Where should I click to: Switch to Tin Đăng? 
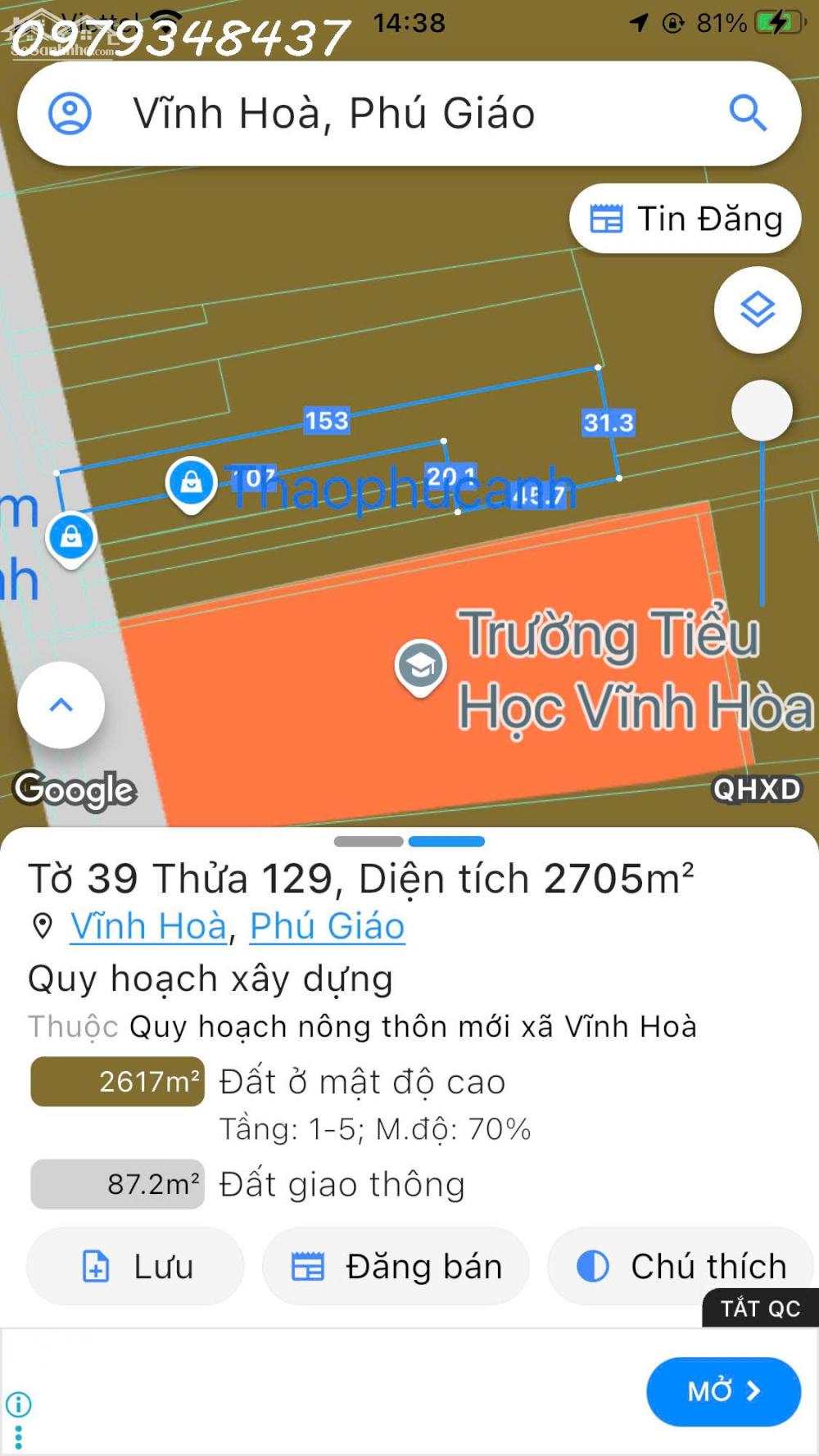[x=686, y=219]
